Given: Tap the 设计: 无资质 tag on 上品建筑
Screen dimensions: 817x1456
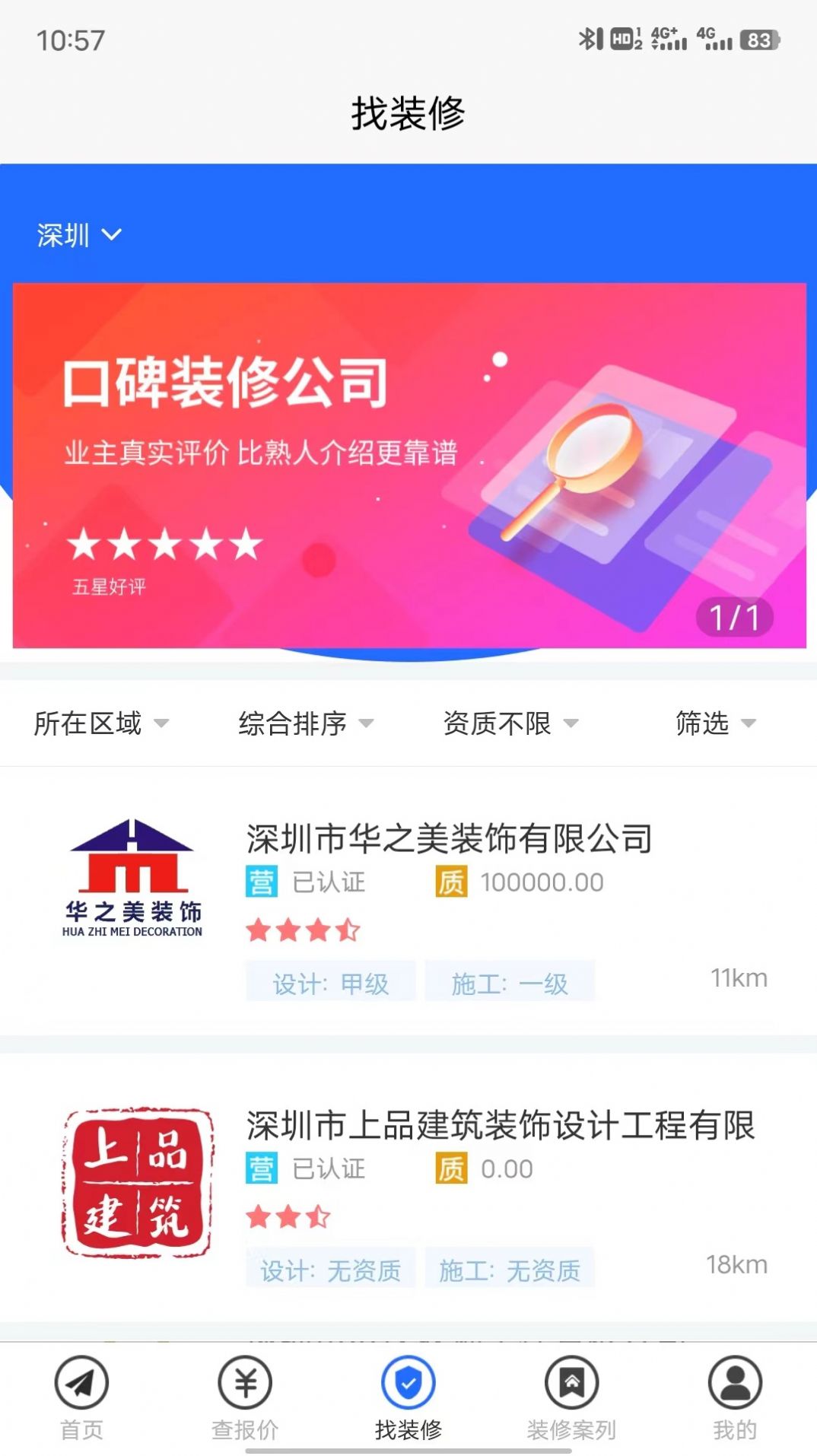Looking at the screenshot, I should coord(329,1269).
